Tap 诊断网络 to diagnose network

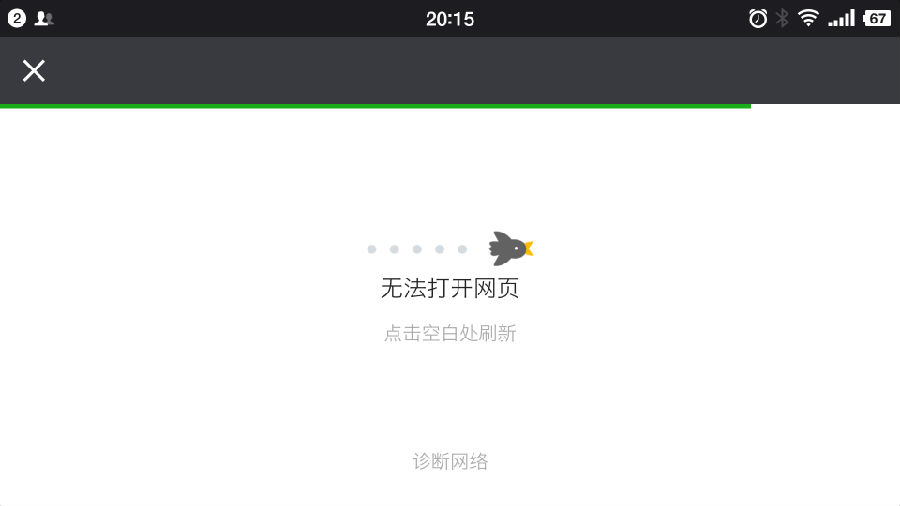coord(450,461)
